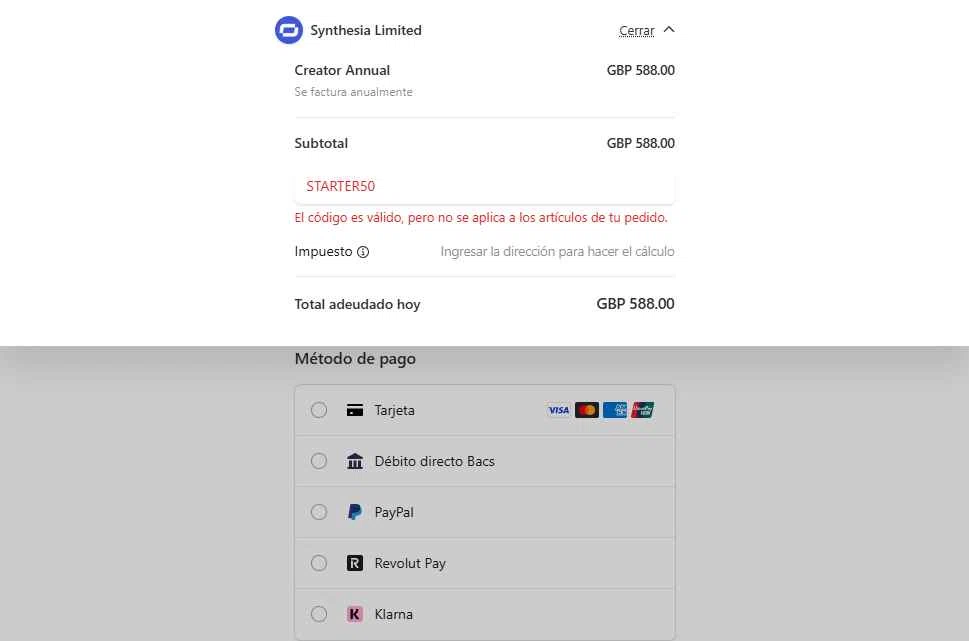Edit the STARTER50 promo code field
The height and width of the screenshot is (641, 969).
[484, 187]
